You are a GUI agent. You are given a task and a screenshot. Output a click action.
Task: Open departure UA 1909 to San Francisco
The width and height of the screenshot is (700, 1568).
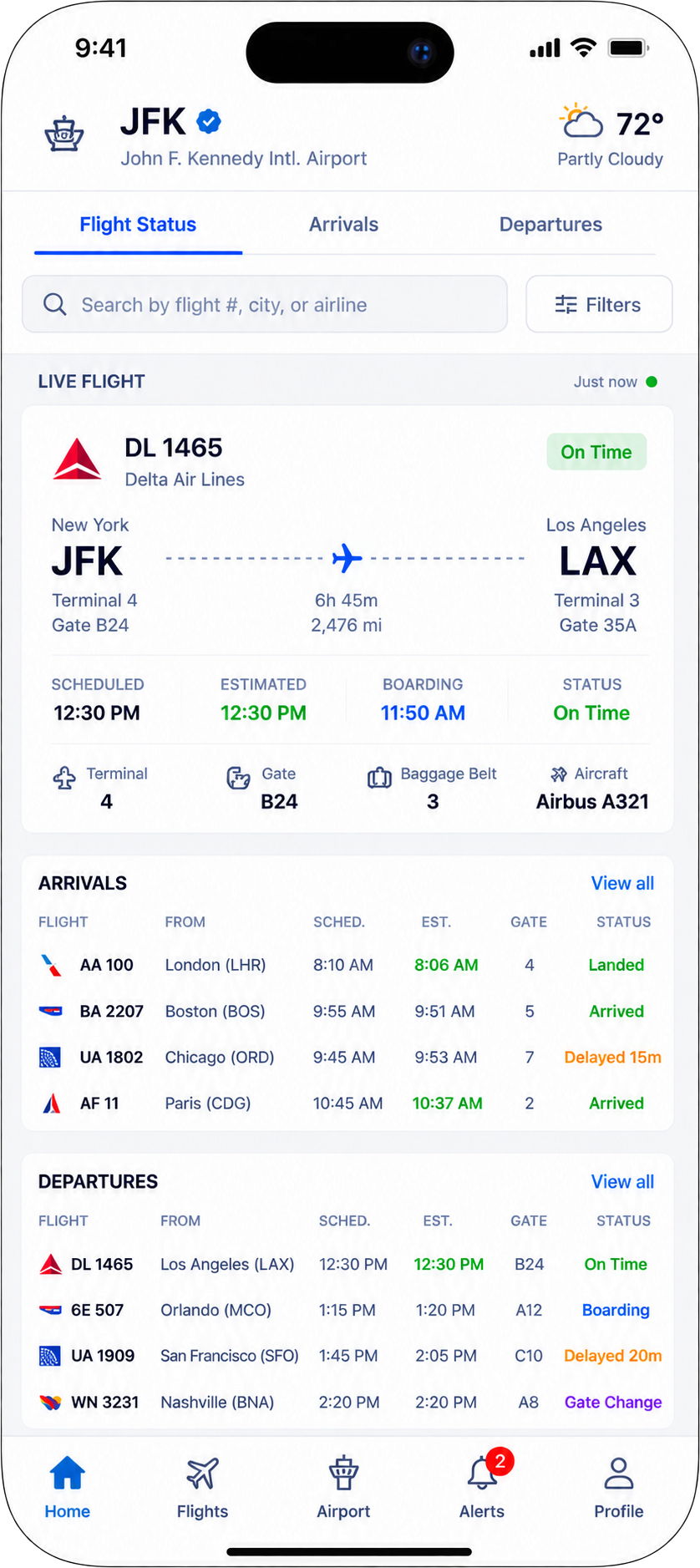[347, 1355]
